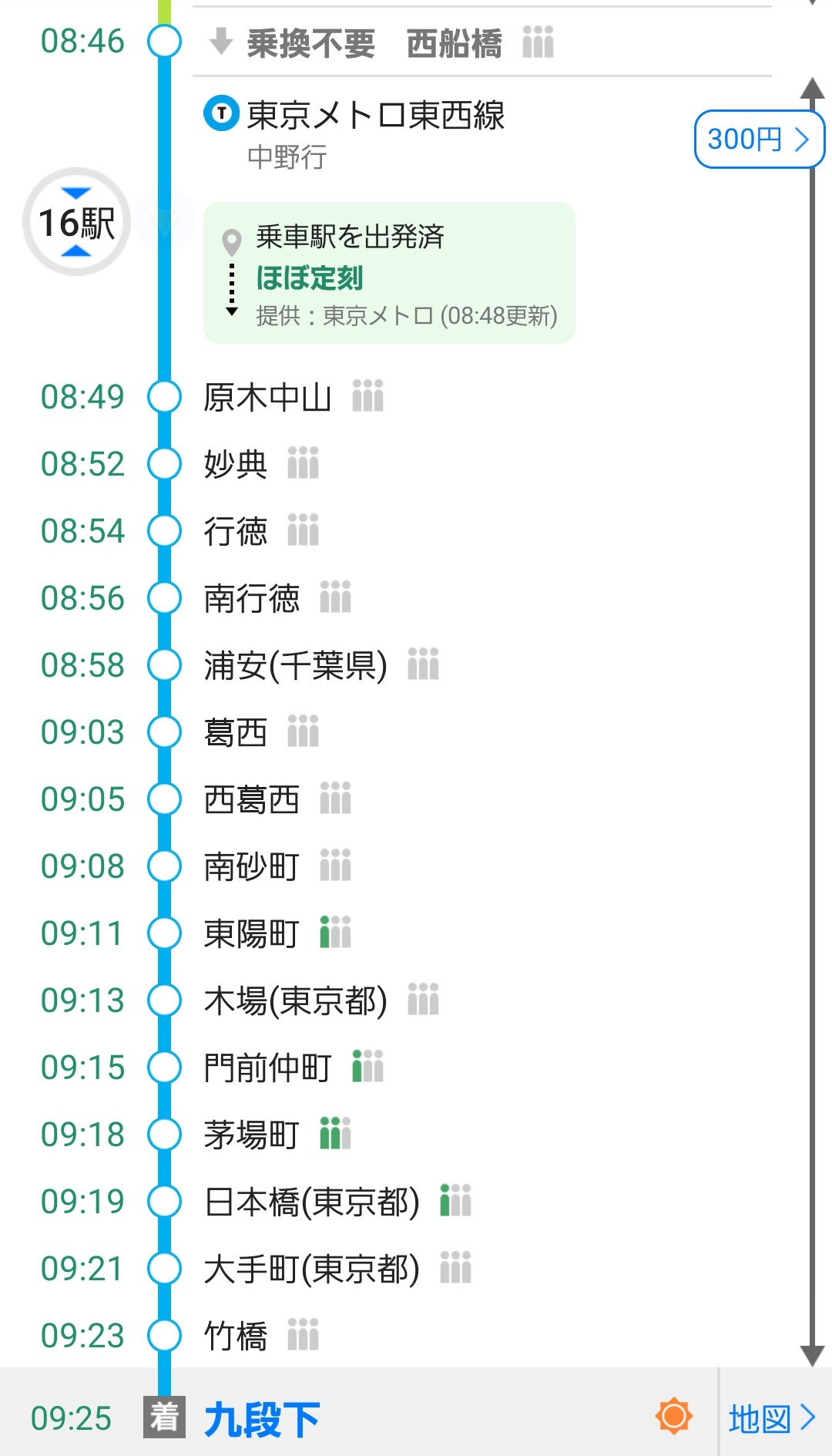
Task: Select 日本橋(東京都) station
Action: (x=311, y=1202)
